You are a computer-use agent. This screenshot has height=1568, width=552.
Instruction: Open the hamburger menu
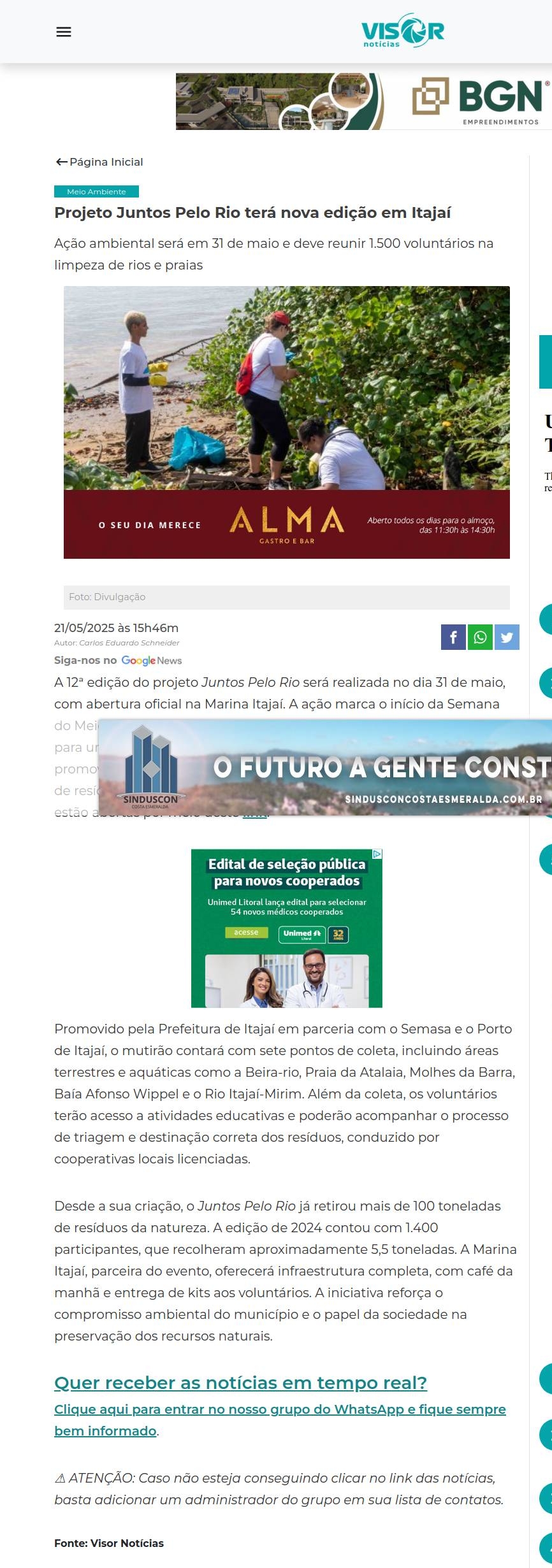(64, 32)
